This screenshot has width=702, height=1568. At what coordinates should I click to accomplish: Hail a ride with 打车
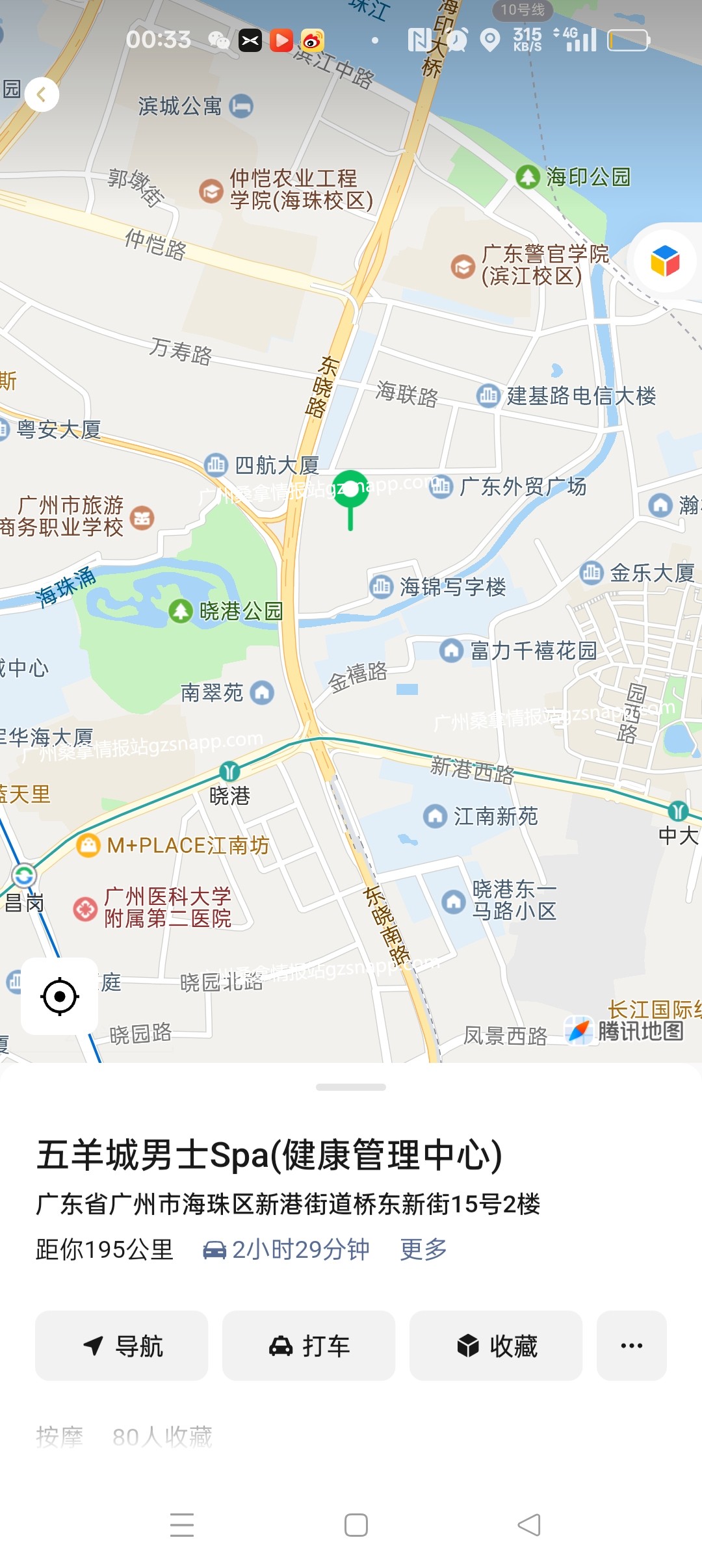coord(309,1346)
